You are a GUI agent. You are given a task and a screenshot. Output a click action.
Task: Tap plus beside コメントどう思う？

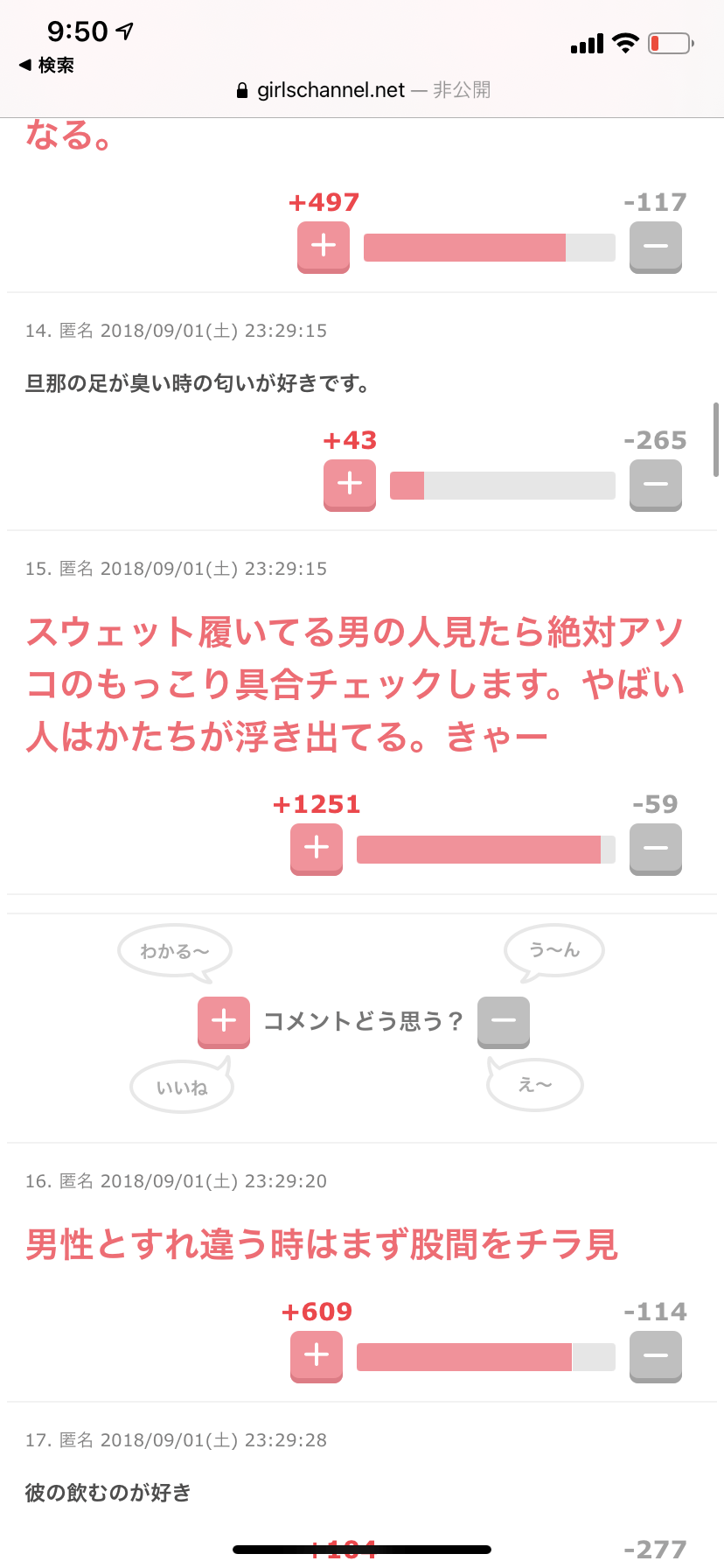tap(224, 1021)
